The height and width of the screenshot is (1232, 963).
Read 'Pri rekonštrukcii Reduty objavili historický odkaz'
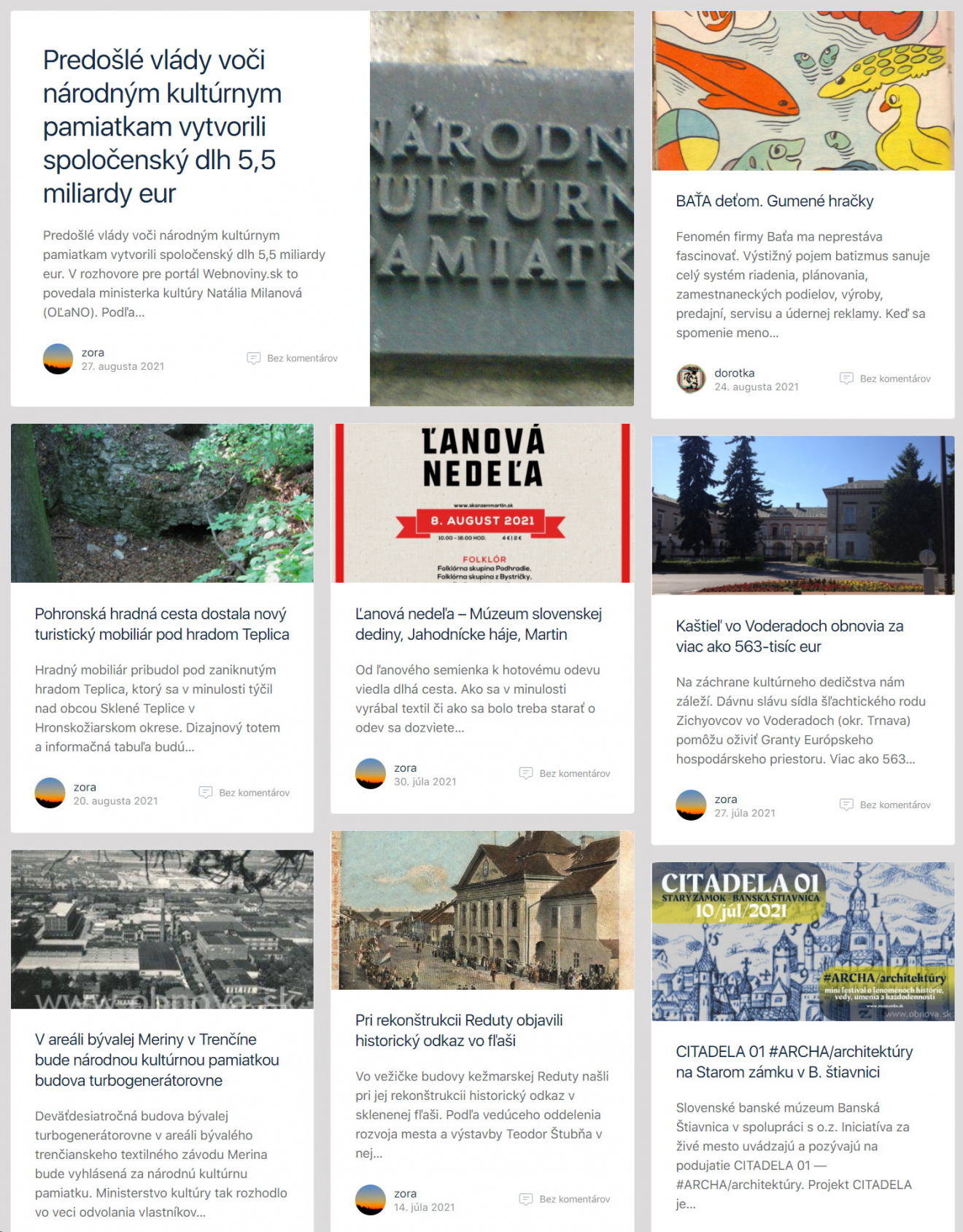[x=458, y=1030]
